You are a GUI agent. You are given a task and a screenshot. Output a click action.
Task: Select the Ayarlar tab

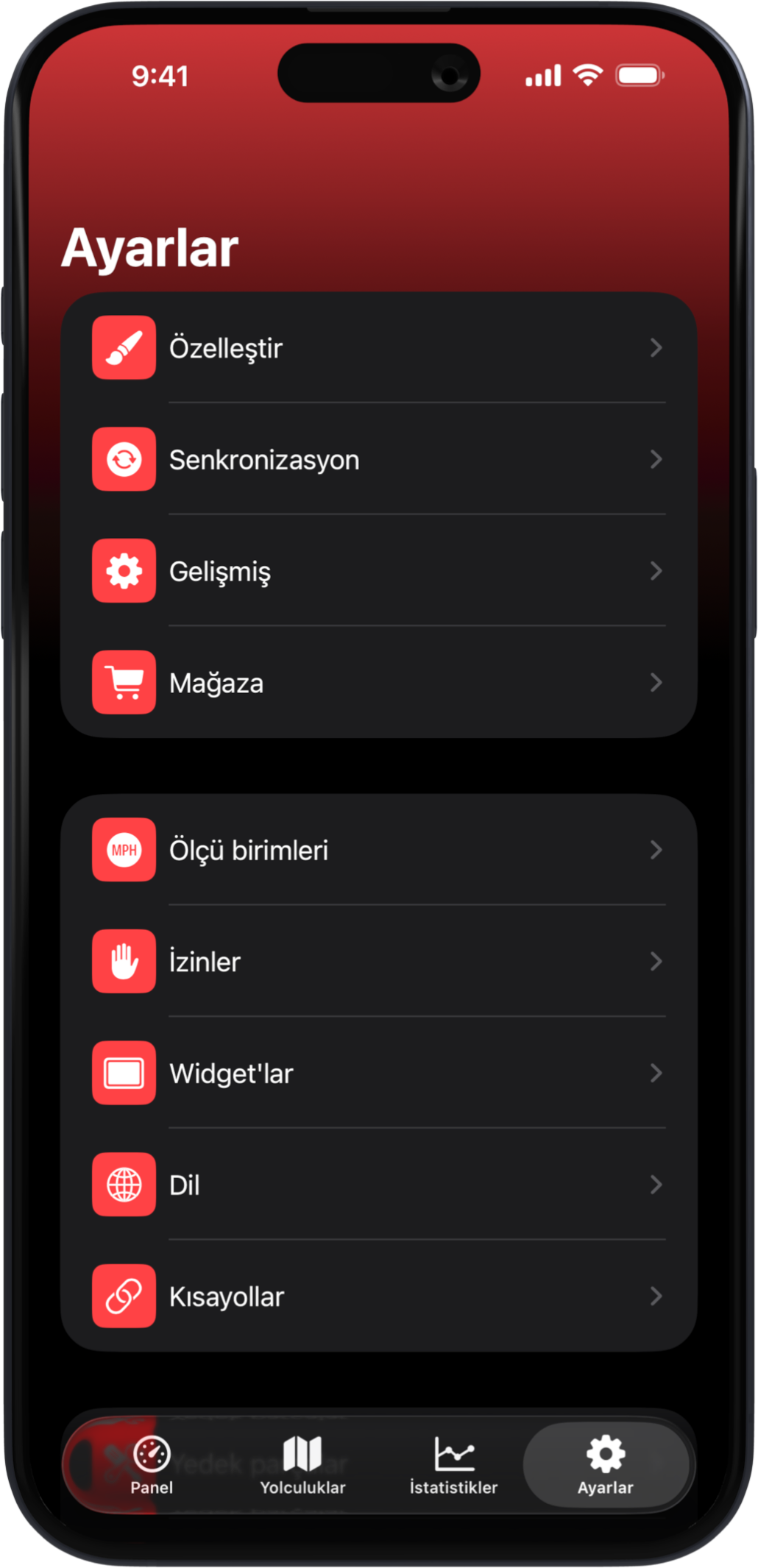point(605,1465)
